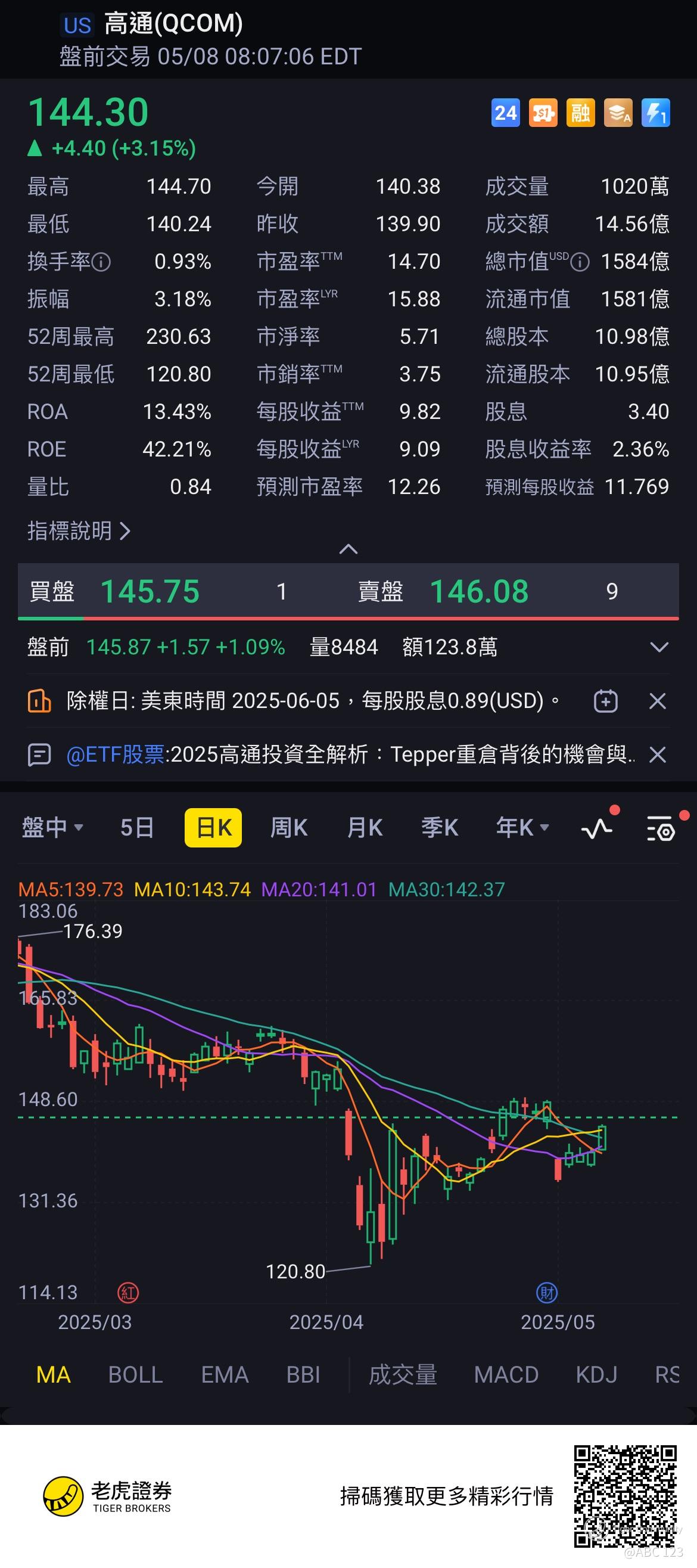Switch to the 周K chart

289,828
